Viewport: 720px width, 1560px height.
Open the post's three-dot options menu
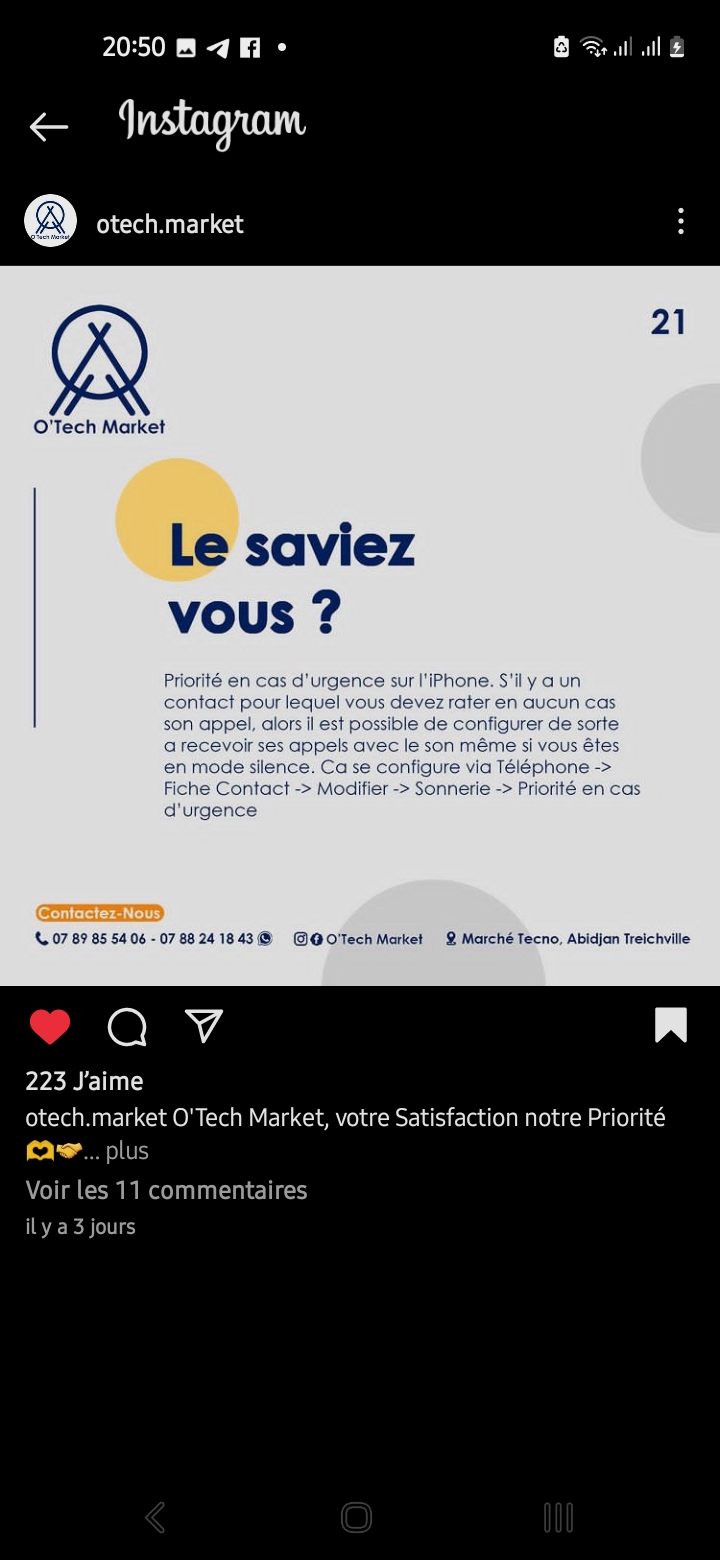(680, 221)
